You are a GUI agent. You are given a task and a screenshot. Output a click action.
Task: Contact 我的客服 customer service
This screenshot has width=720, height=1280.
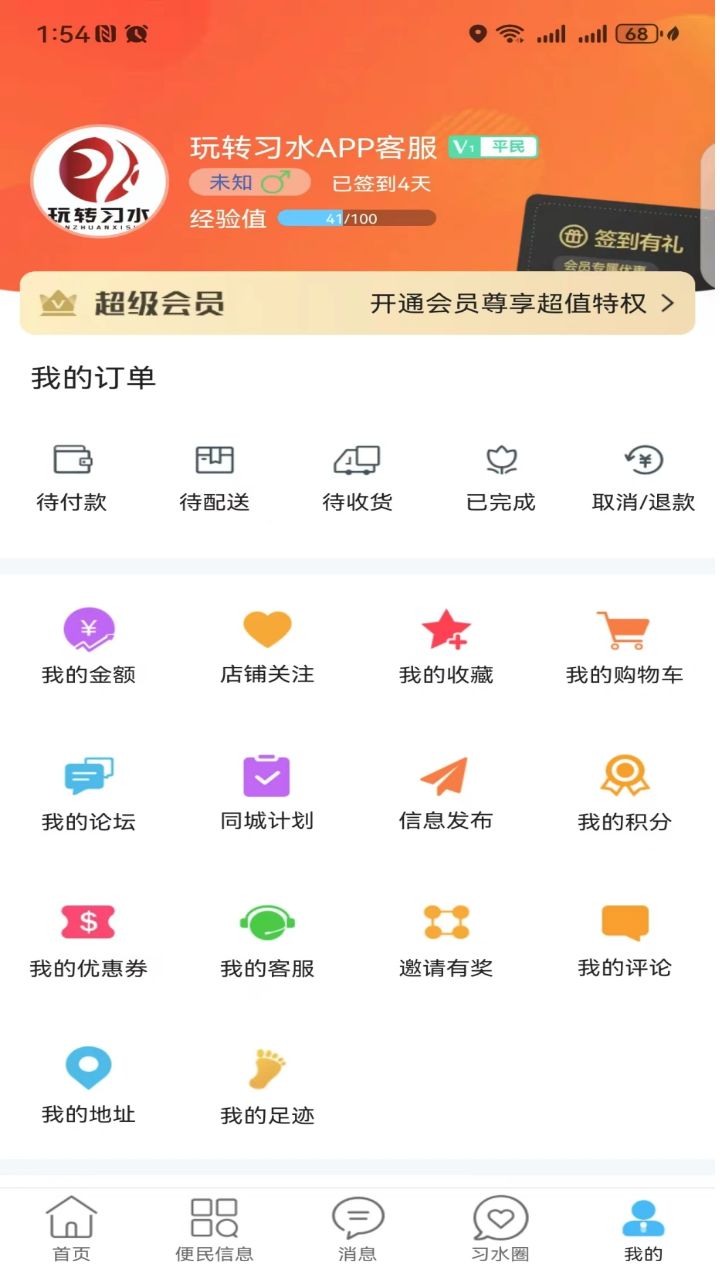pos(267,941)
